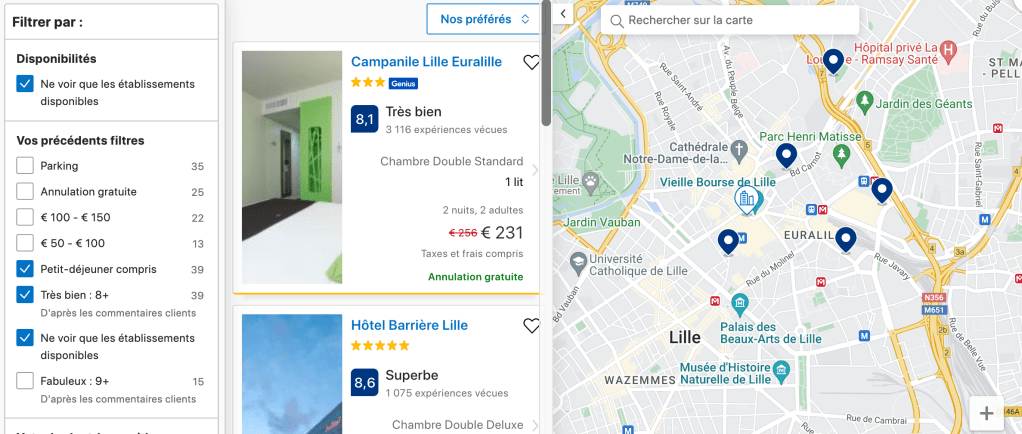Select the € 100 - € 150 price filter
Screen dimensions: 1022x434
(25, 217)
